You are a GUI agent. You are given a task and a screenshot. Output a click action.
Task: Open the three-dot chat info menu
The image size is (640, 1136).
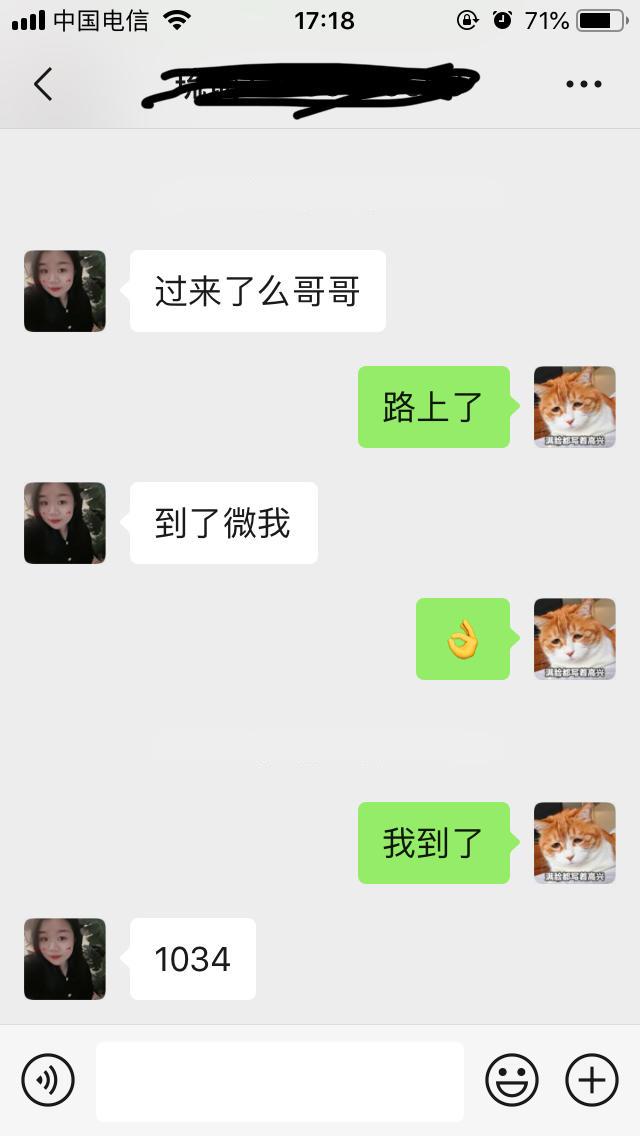click(x=584, y=84)
